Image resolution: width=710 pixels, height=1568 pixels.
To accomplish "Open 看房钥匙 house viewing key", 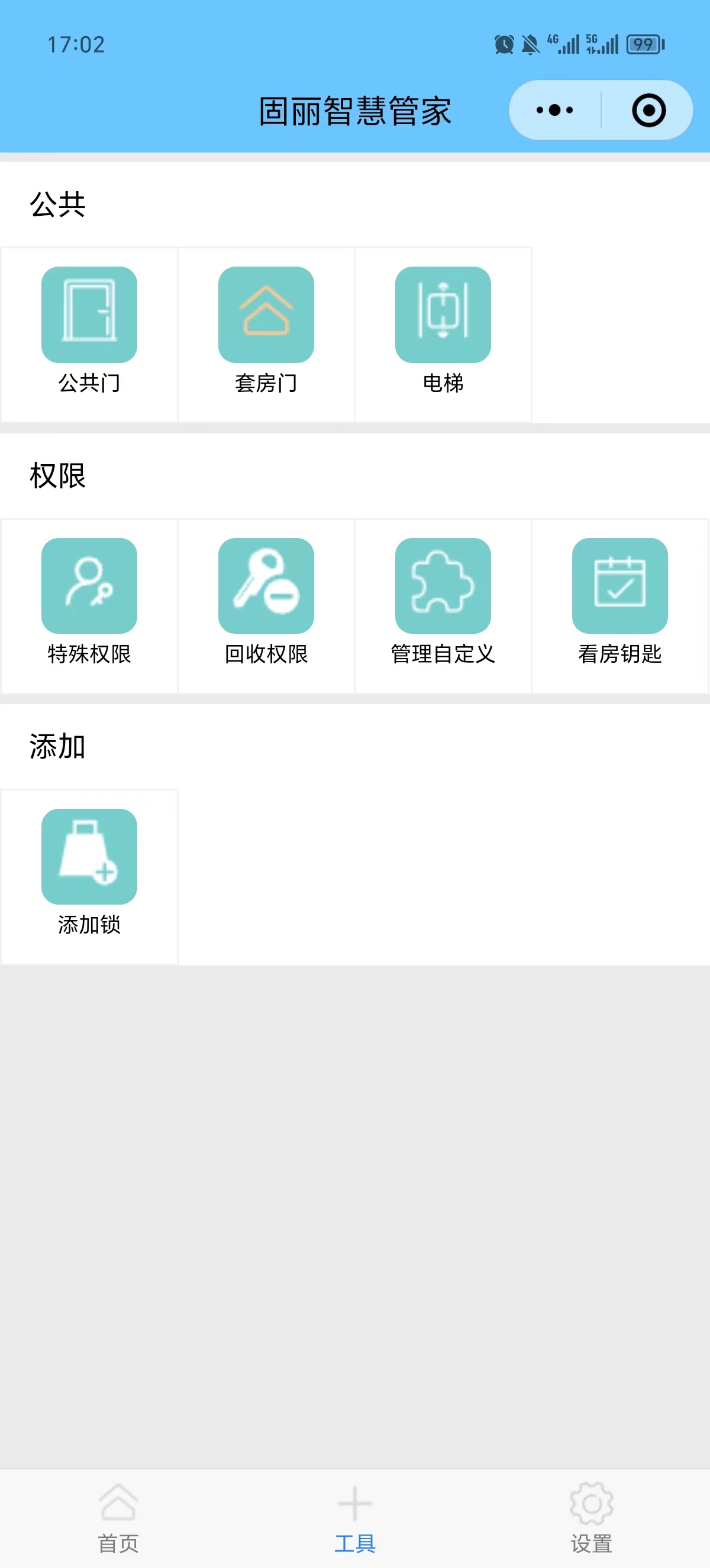I will click(x=619, y=602).
